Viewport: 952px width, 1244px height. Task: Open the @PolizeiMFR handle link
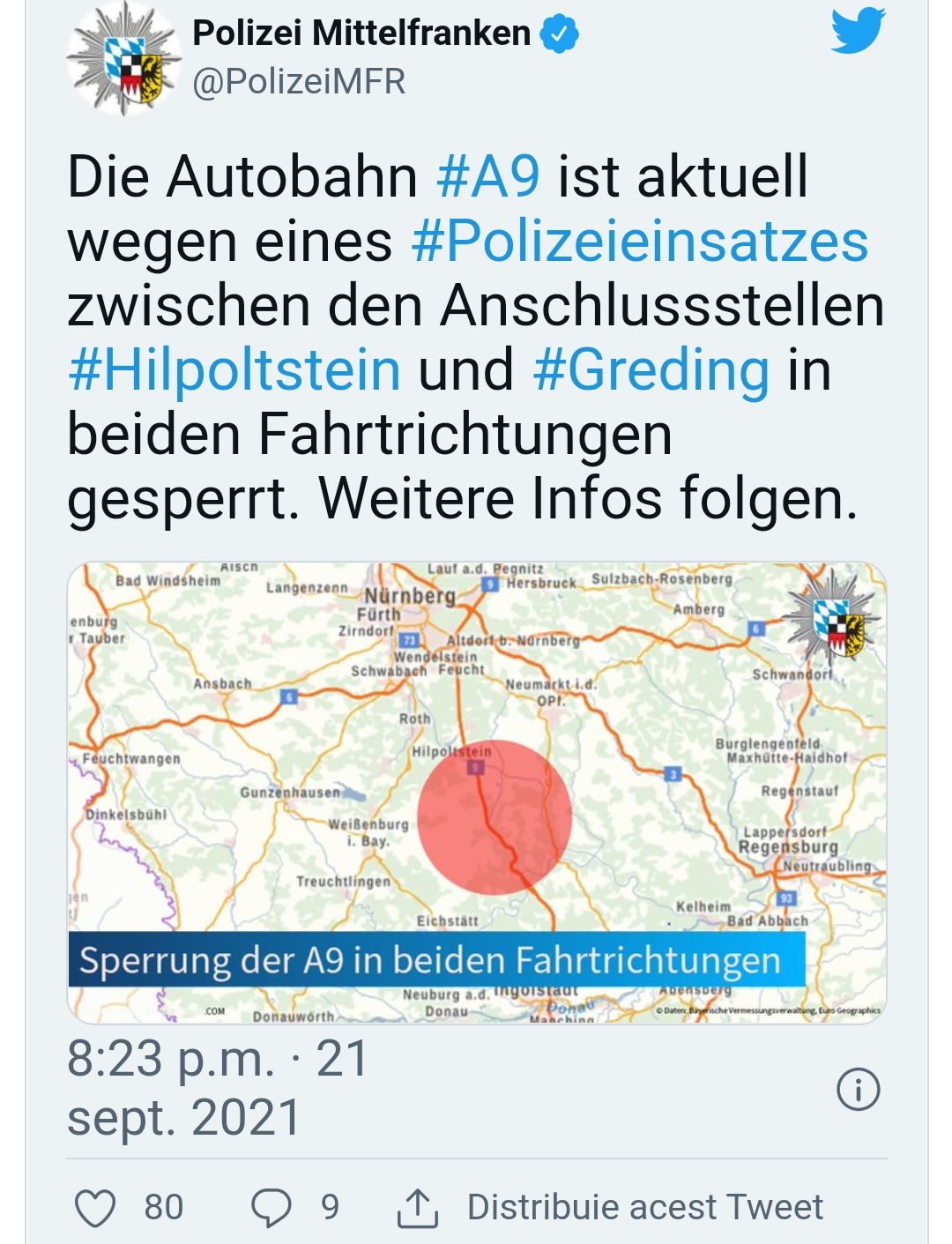299,82
